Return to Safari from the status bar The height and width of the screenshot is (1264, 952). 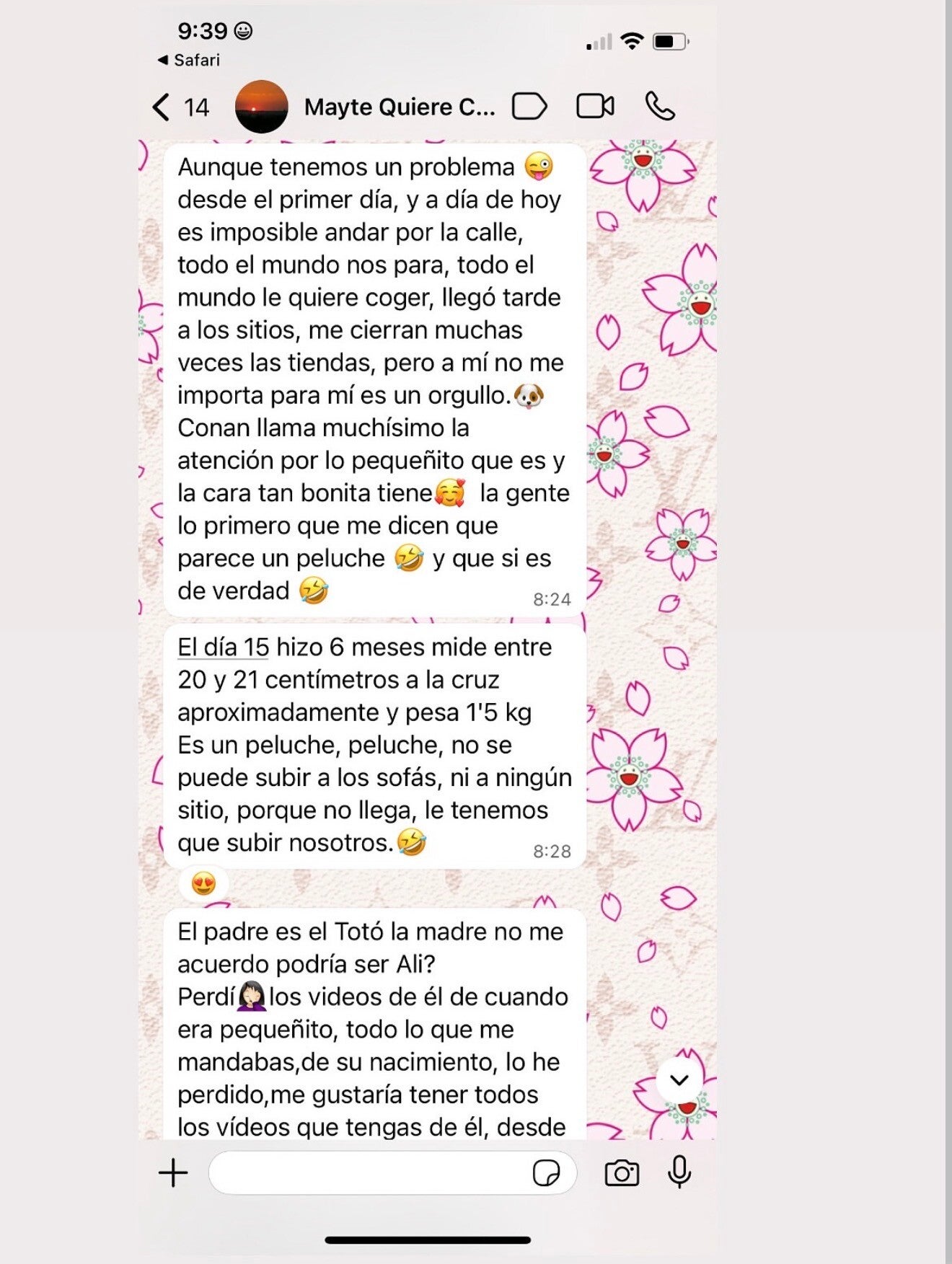[189, 60]
